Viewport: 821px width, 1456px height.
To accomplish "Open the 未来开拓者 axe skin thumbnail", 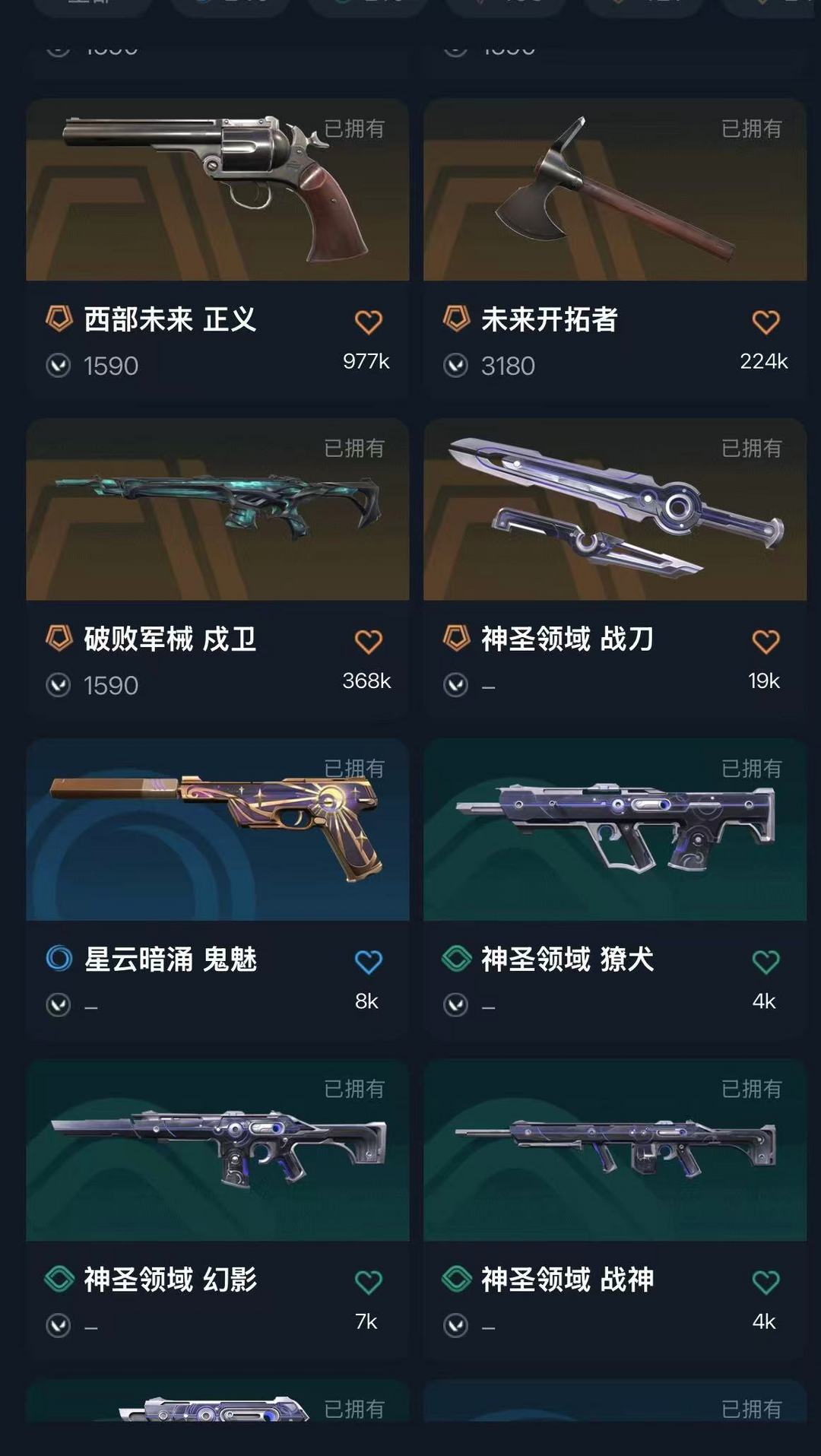I will point(616,192).
